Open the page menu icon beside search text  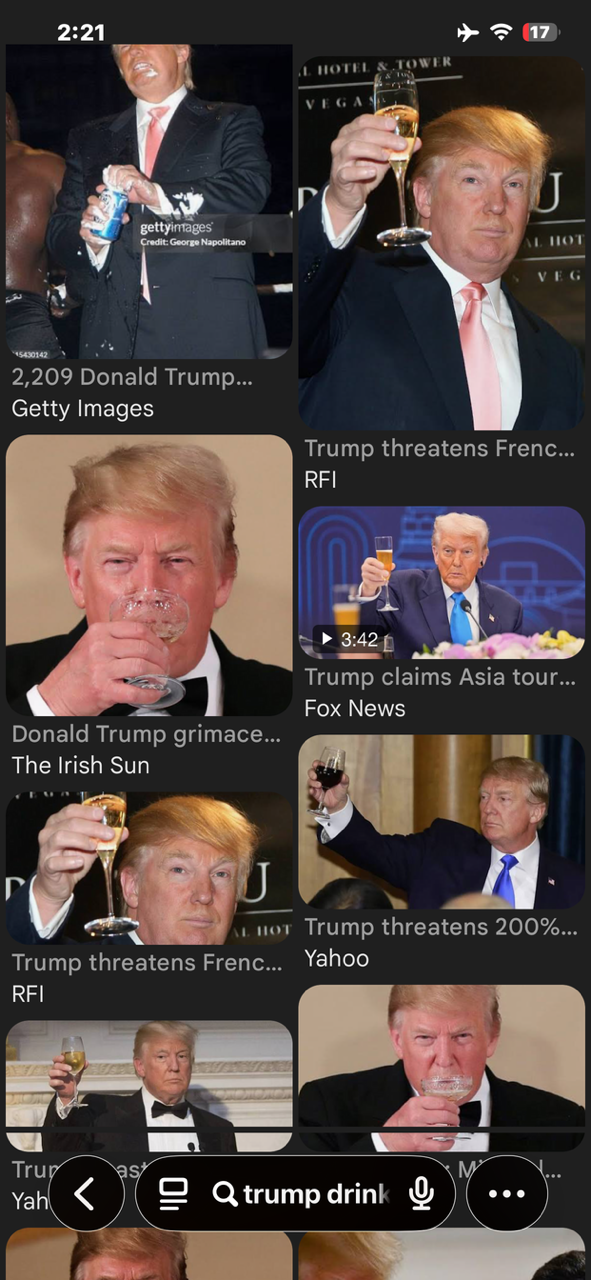174,1193
